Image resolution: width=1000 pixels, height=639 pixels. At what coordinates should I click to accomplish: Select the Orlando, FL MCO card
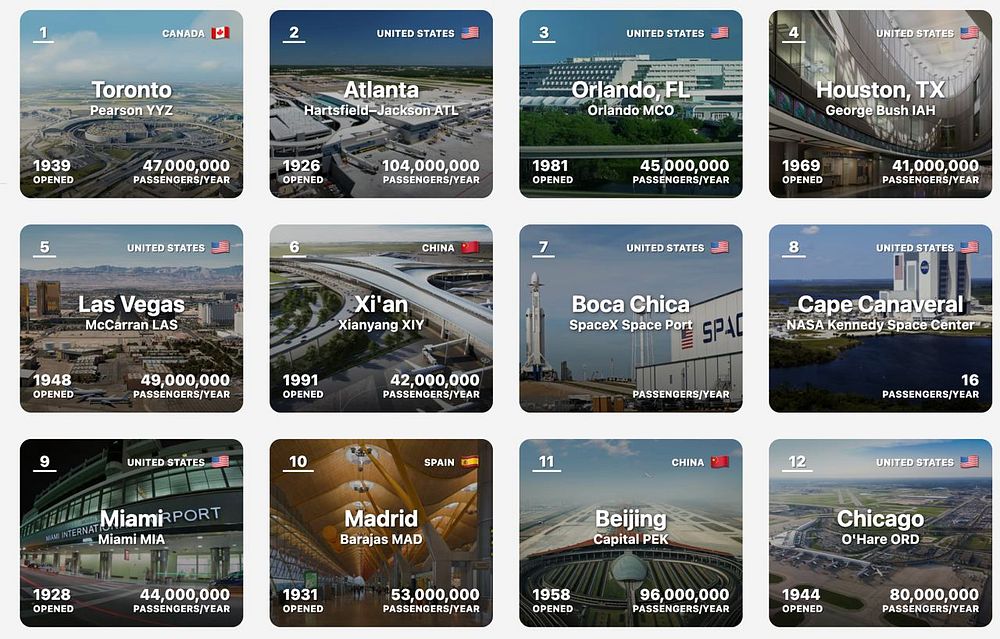click(x=631, y=104)
